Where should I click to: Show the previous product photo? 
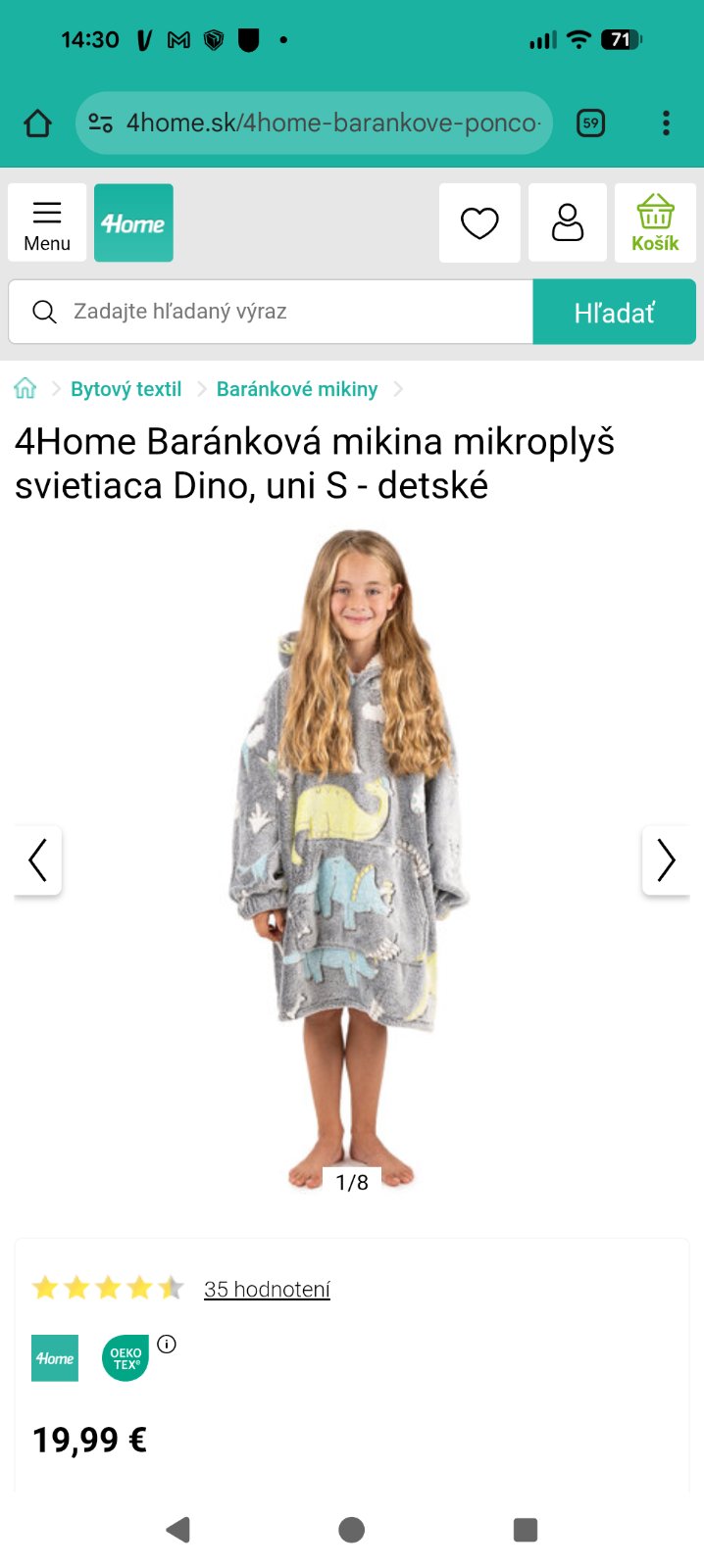coord(38,860)
